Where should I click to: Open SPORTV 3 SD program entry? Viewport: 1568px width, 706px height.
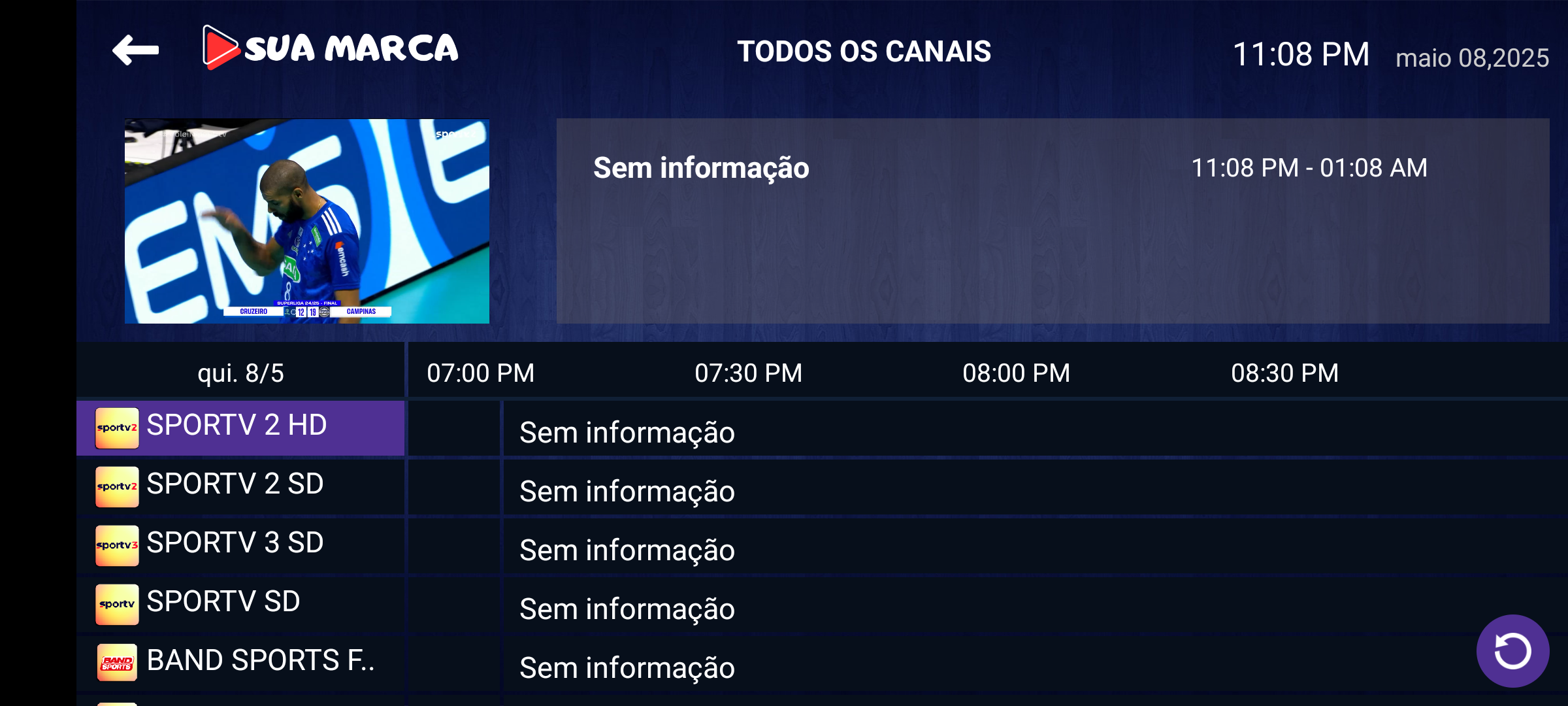tap(1032, 549)
